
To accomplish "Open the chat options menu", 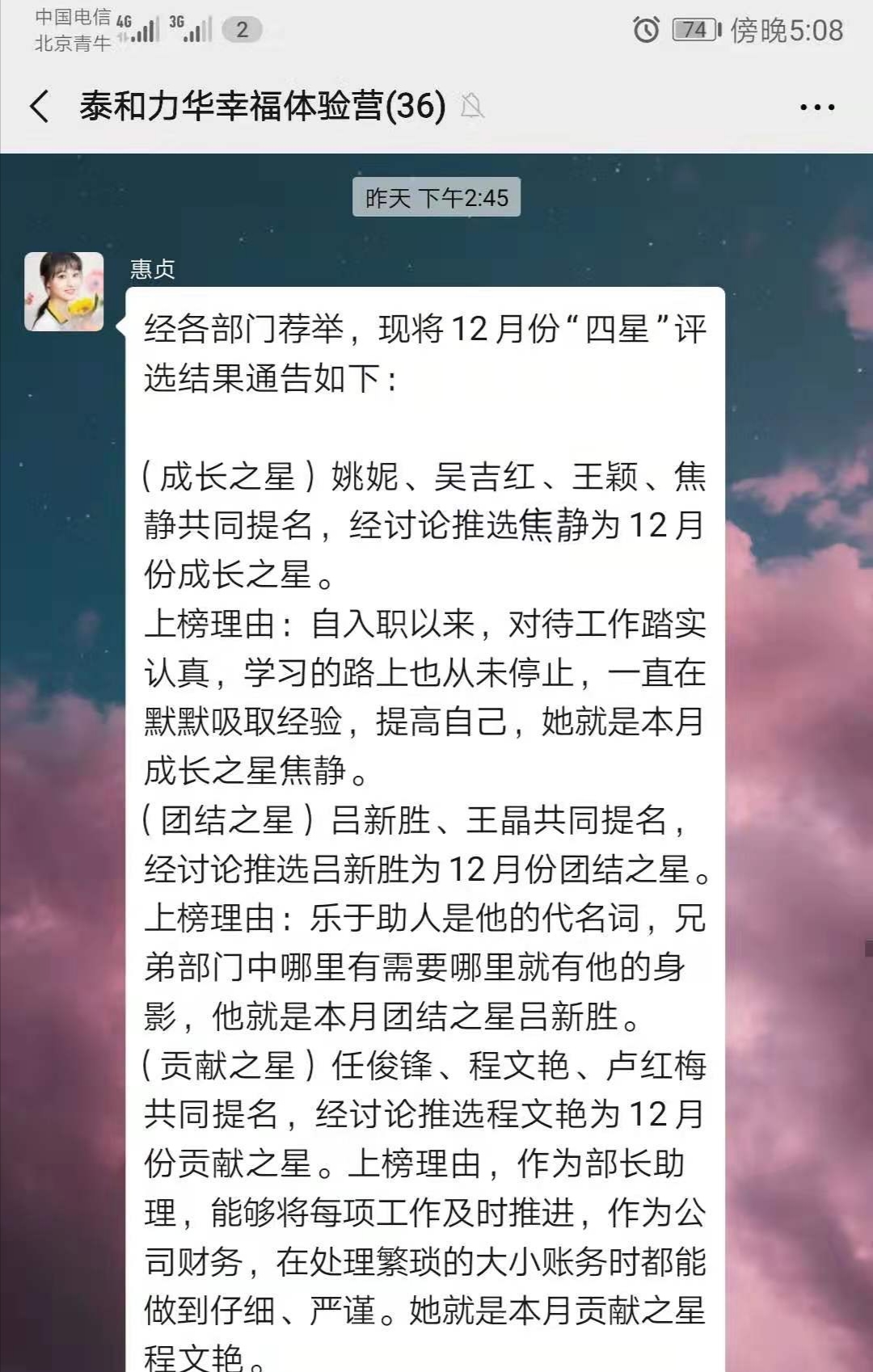I will (816, 107).
